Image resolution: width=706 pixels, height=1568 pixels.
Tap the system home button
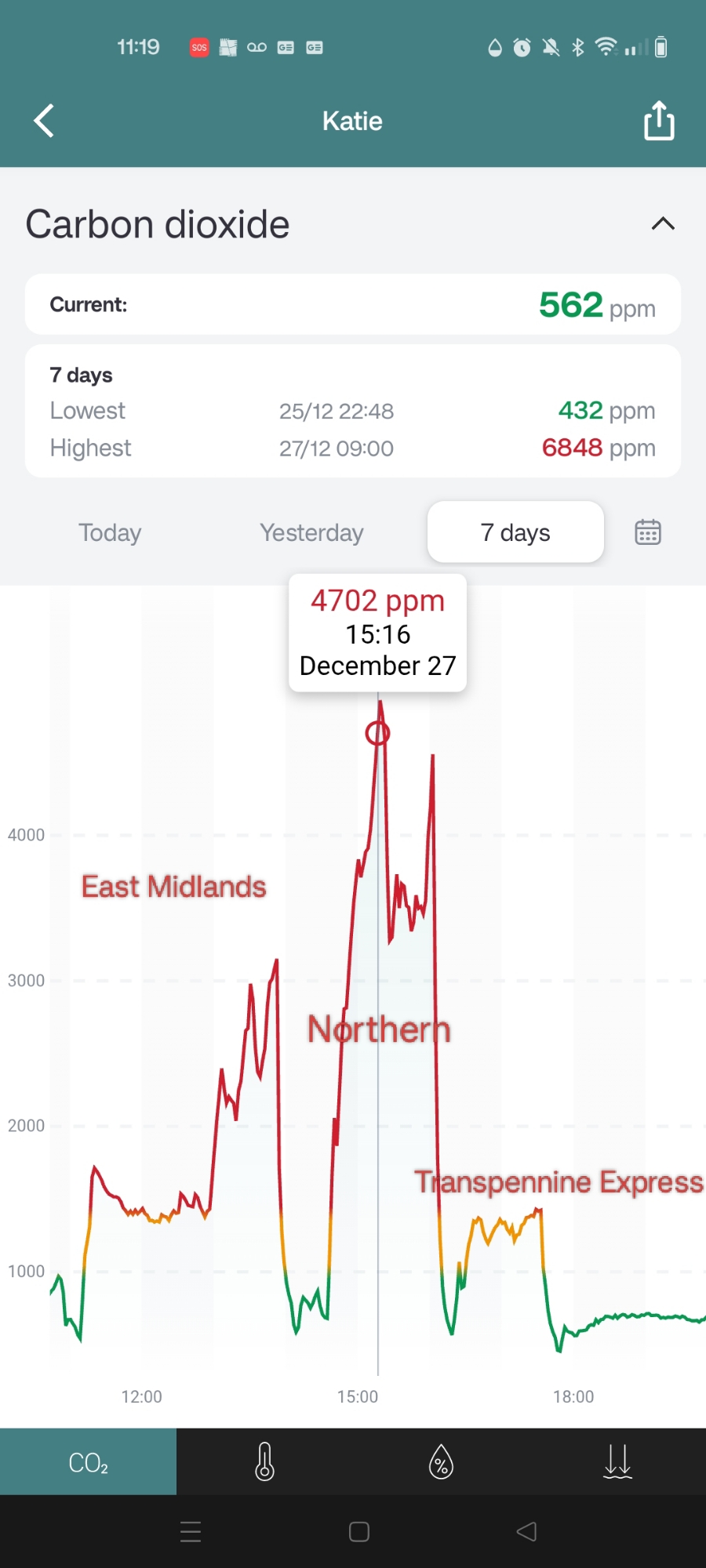(x=359, y=1532)
